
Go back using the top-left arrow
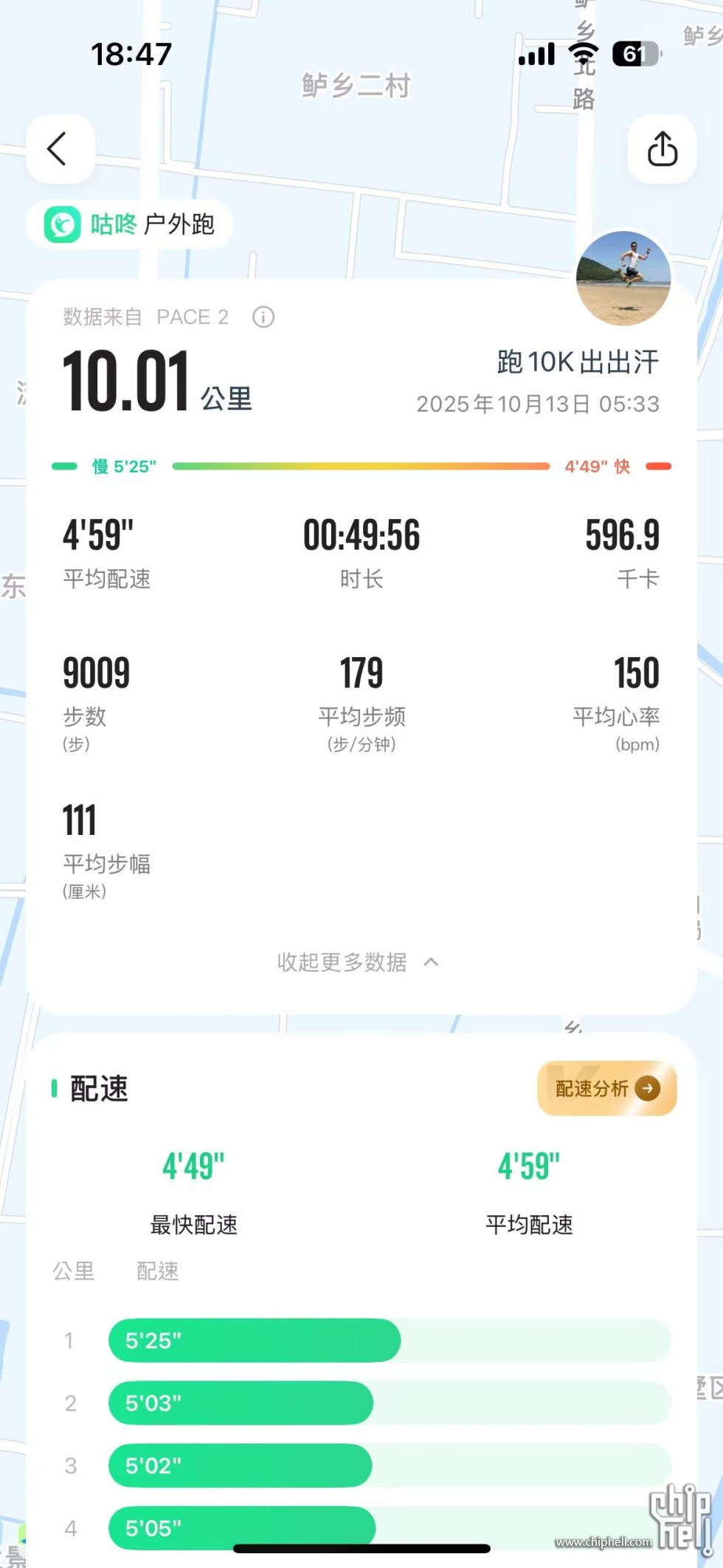click(x=60, y=149)
